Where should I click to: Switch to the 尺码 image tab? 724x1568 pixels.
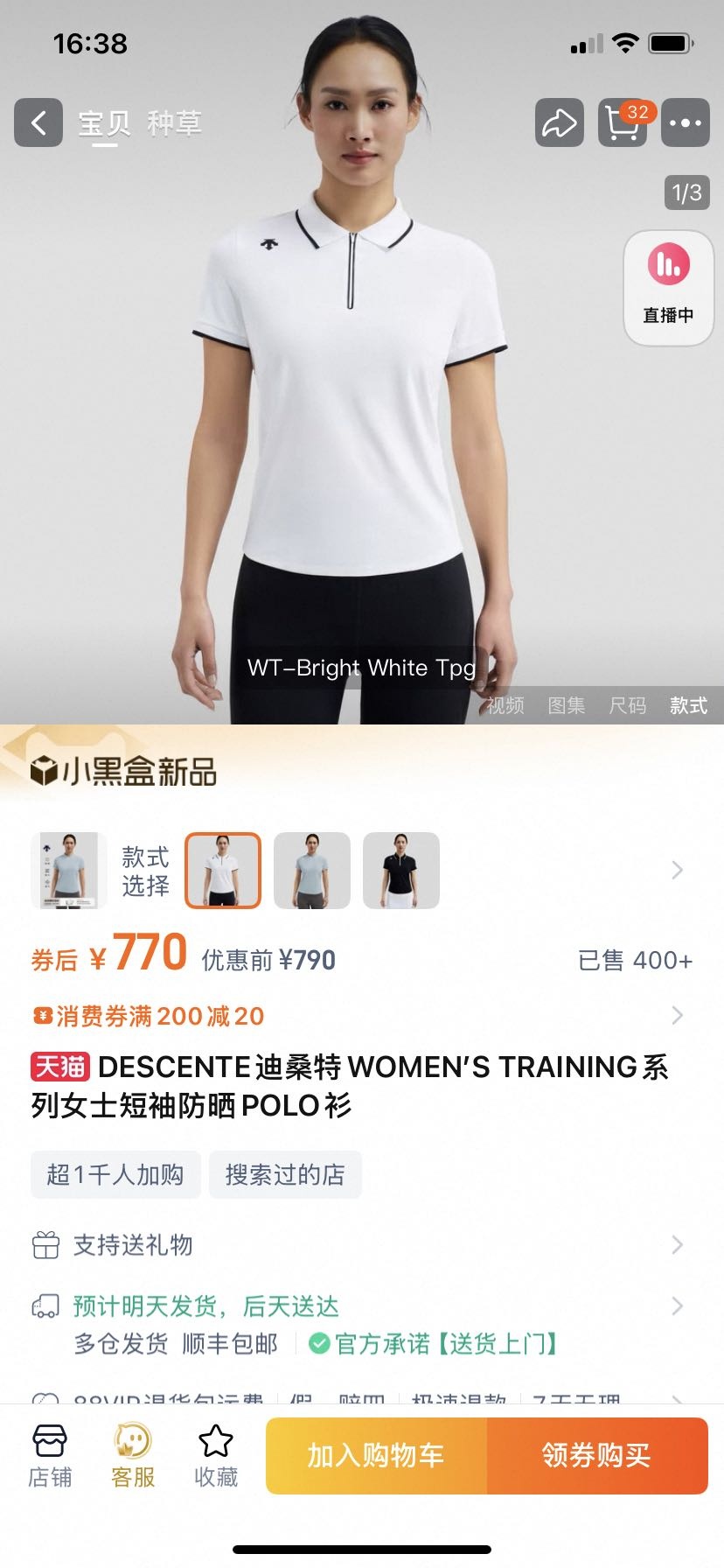pos(627,705)
